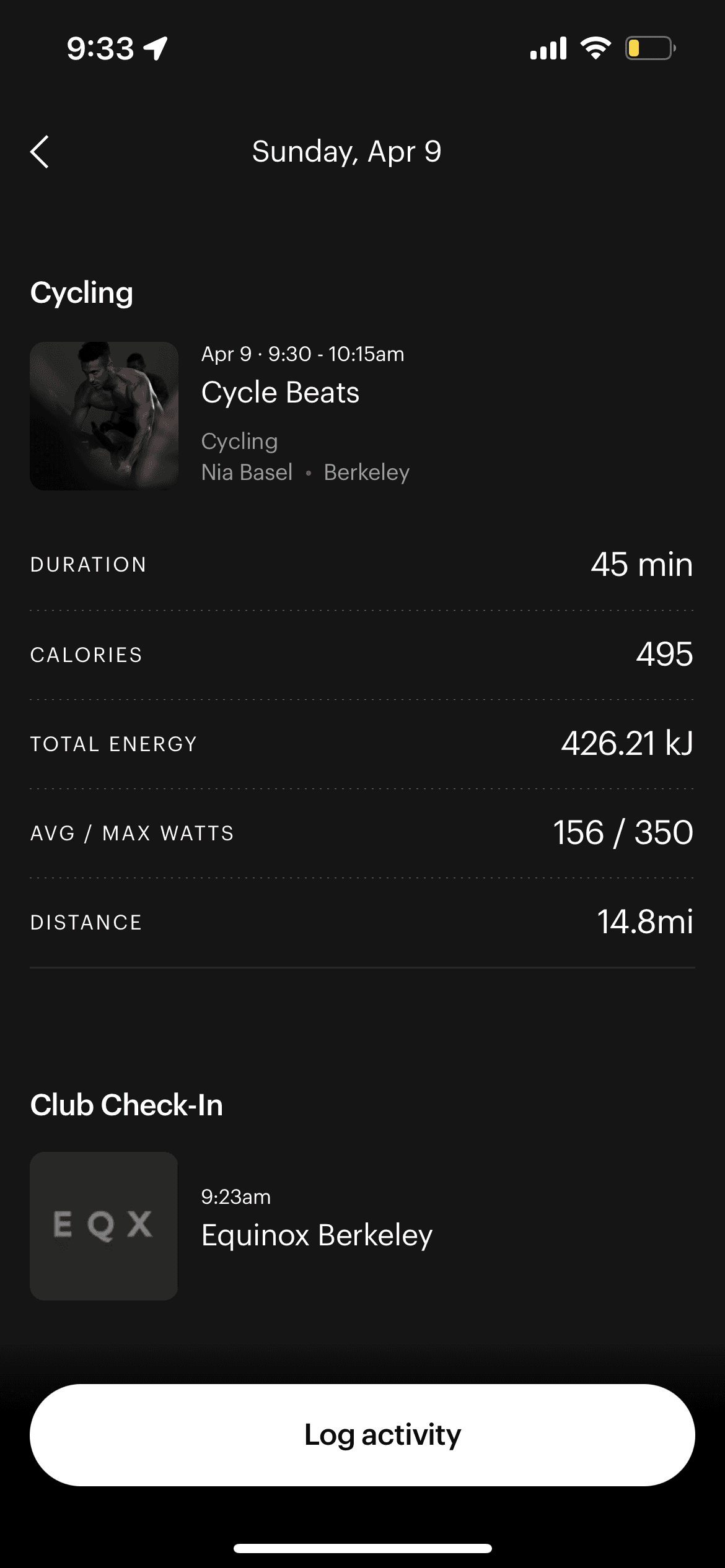
Task: Go back from Sunday, Apr 9
Action: (40, 152)
